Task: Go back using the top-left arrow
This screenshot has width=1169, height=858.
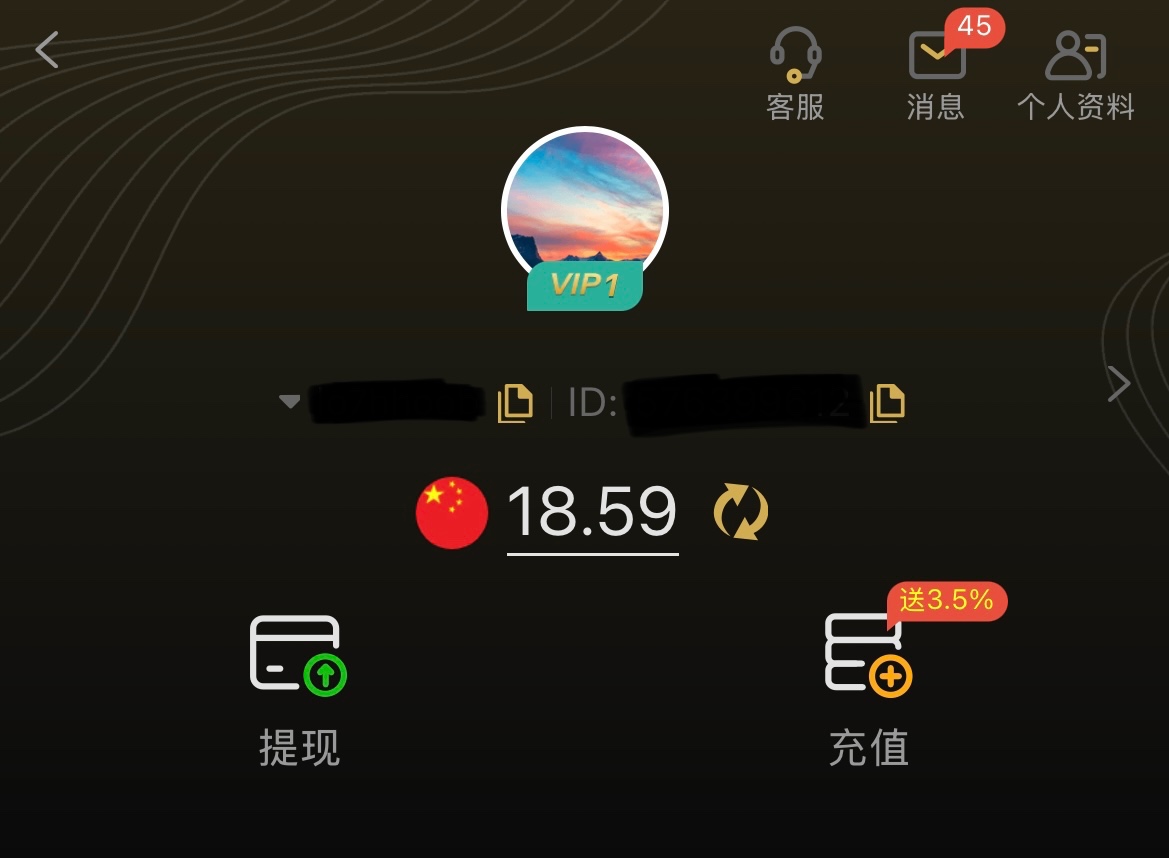Action: (47, 50)
